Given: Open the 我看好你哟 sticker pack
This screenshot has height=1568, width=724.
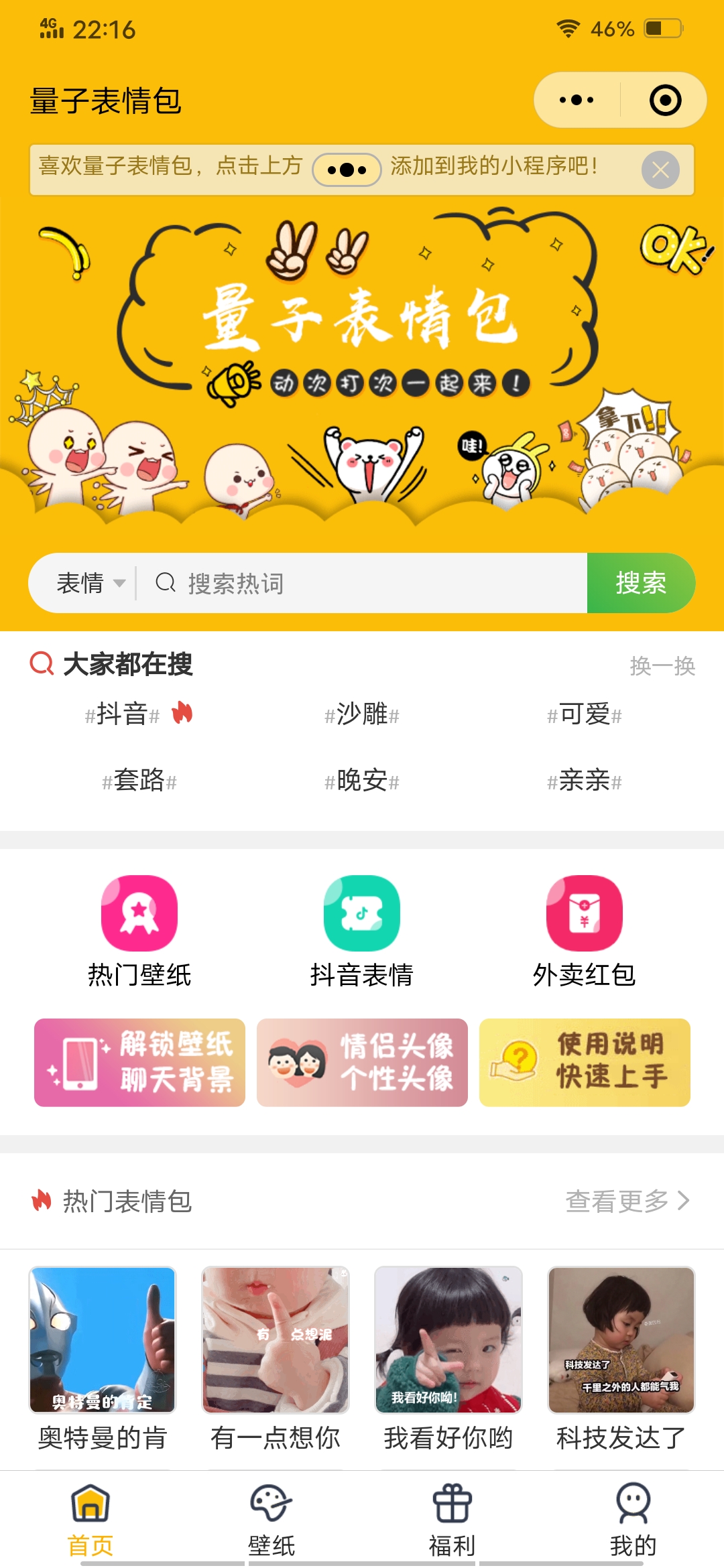Looking at the screenshot, I should tap(448, 1357).
